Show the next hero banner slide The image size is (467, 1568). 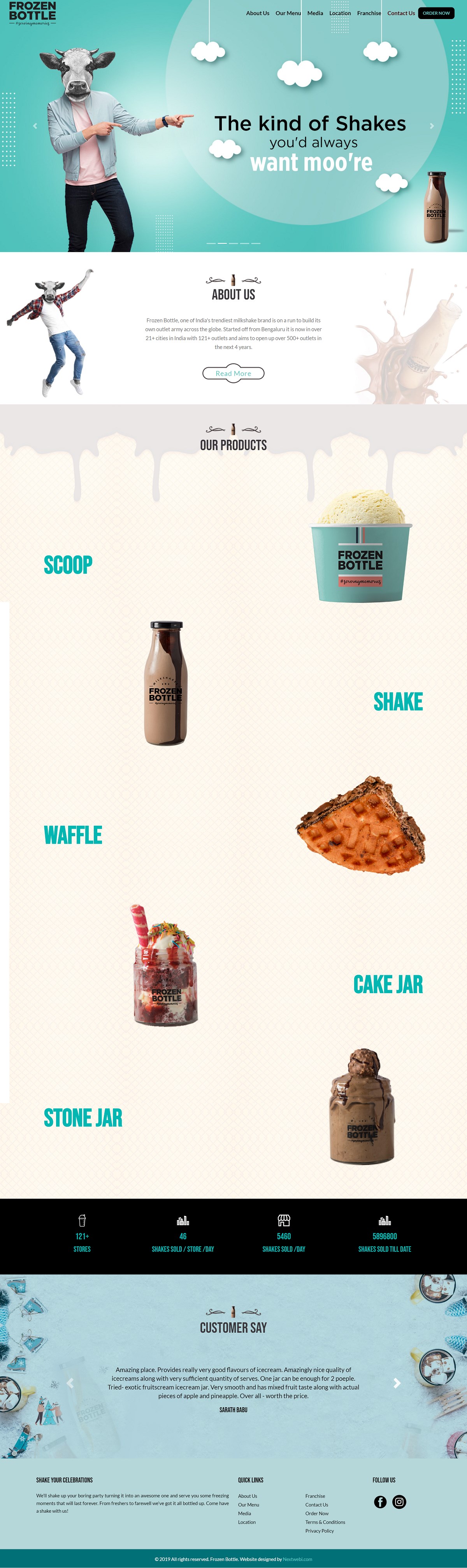coord(432,126)
